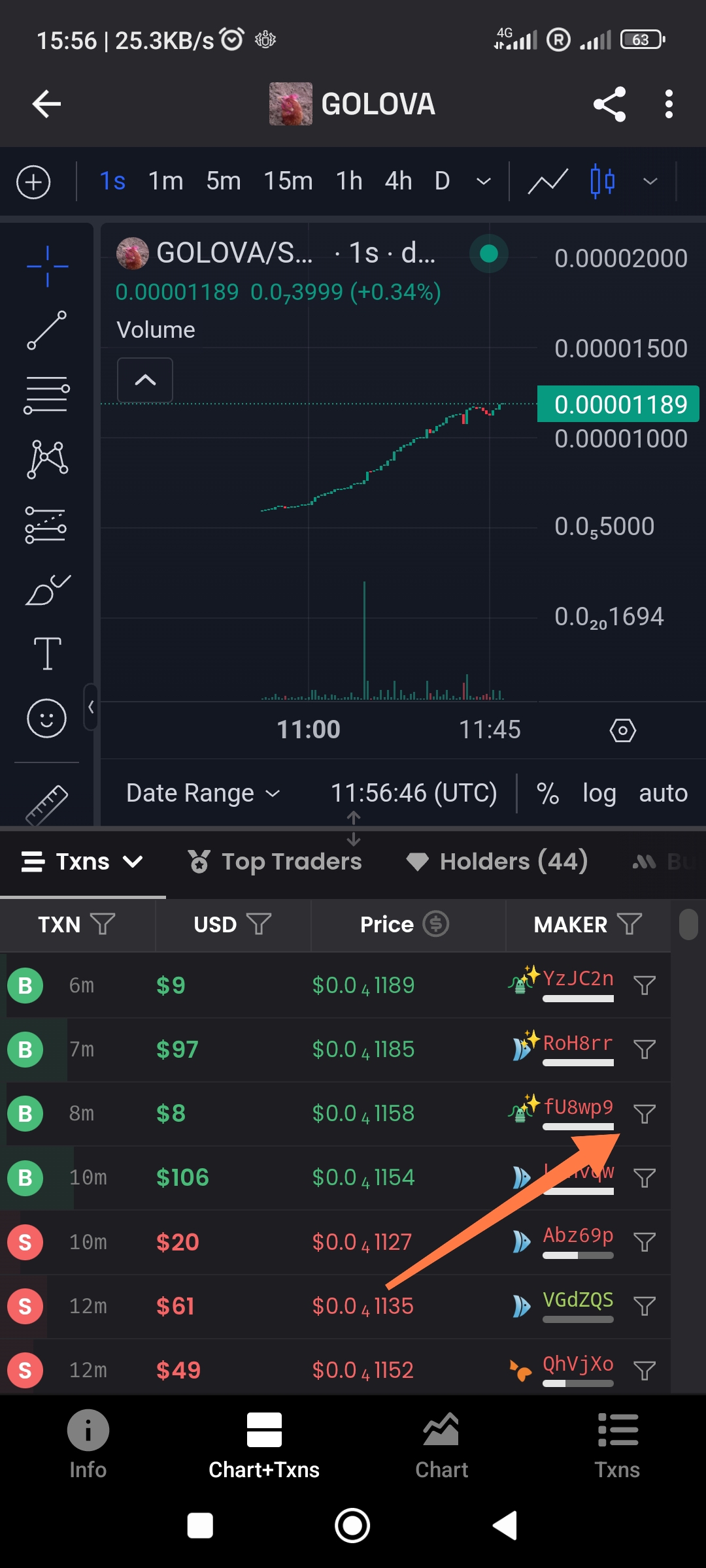Enable auto price scaling
Screen dimensions: 706x1568
point(663,793)
